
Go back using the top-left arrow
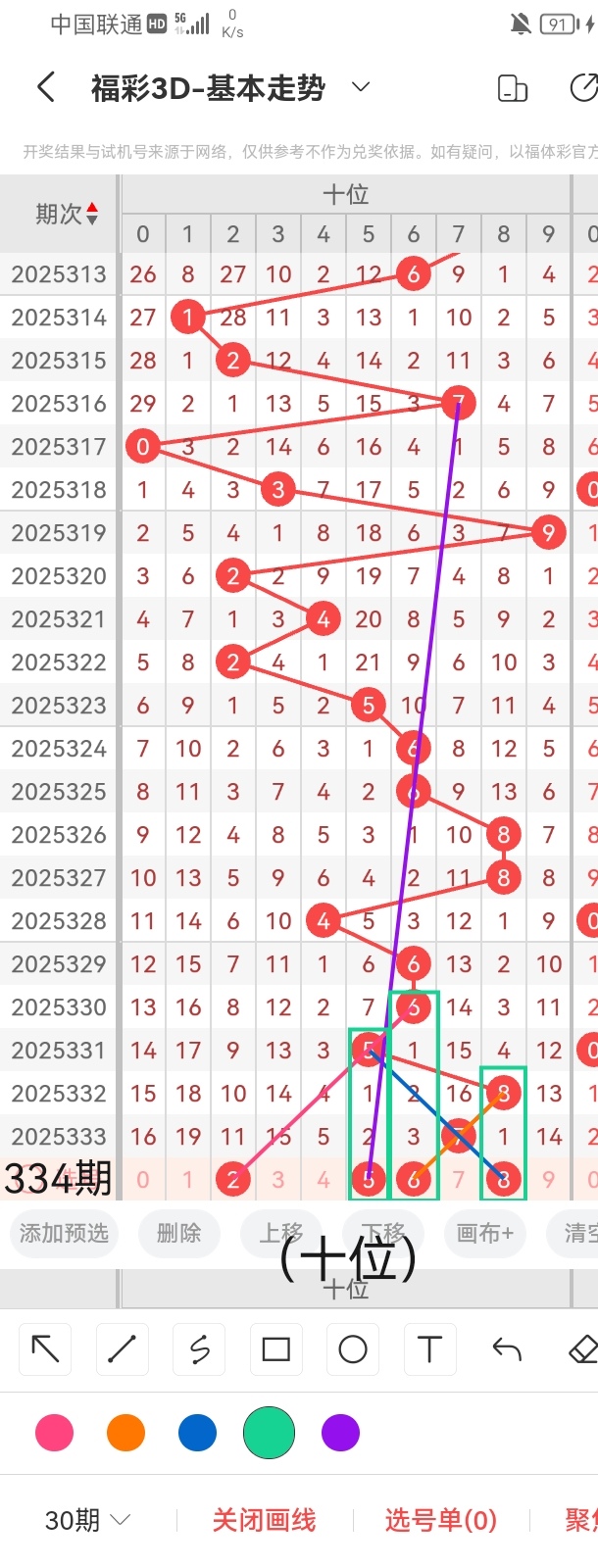(x=45, y=88)
